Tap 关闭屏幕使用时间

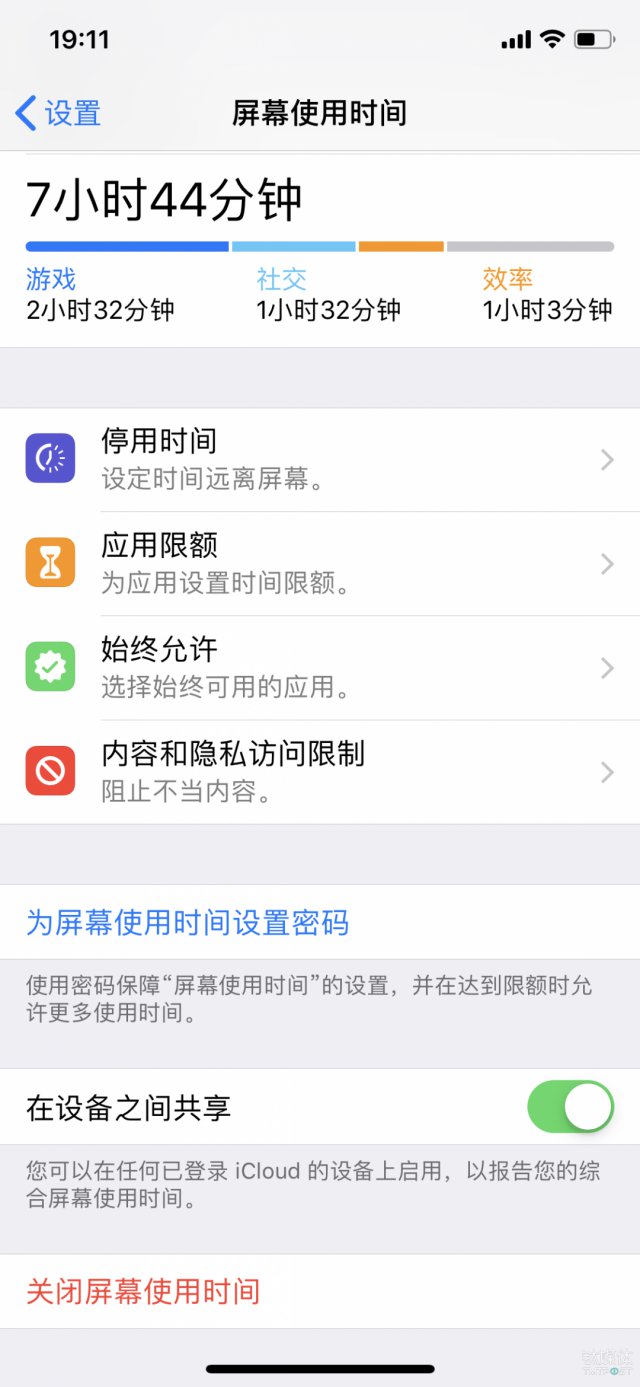pos(143,1291)
